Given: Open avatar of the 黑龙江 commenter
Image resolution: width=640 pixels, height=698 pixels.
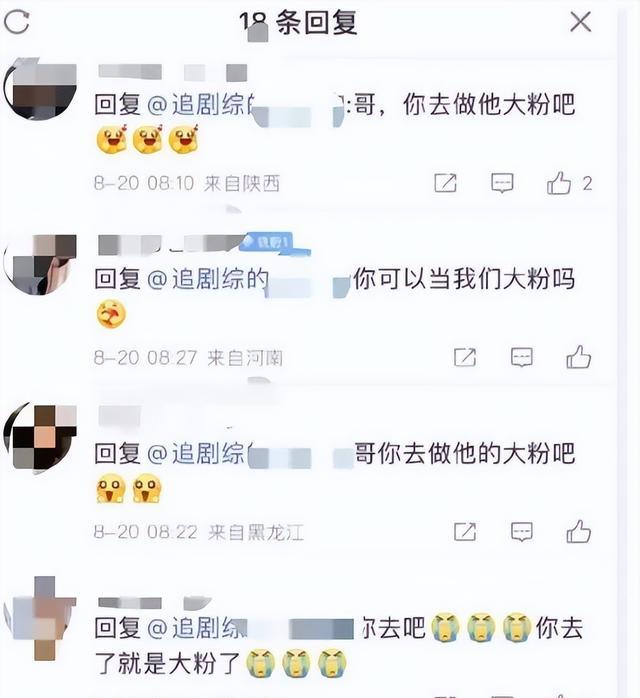Looking at the screenshot, I should pyautogui.click(x=40, y=437).
